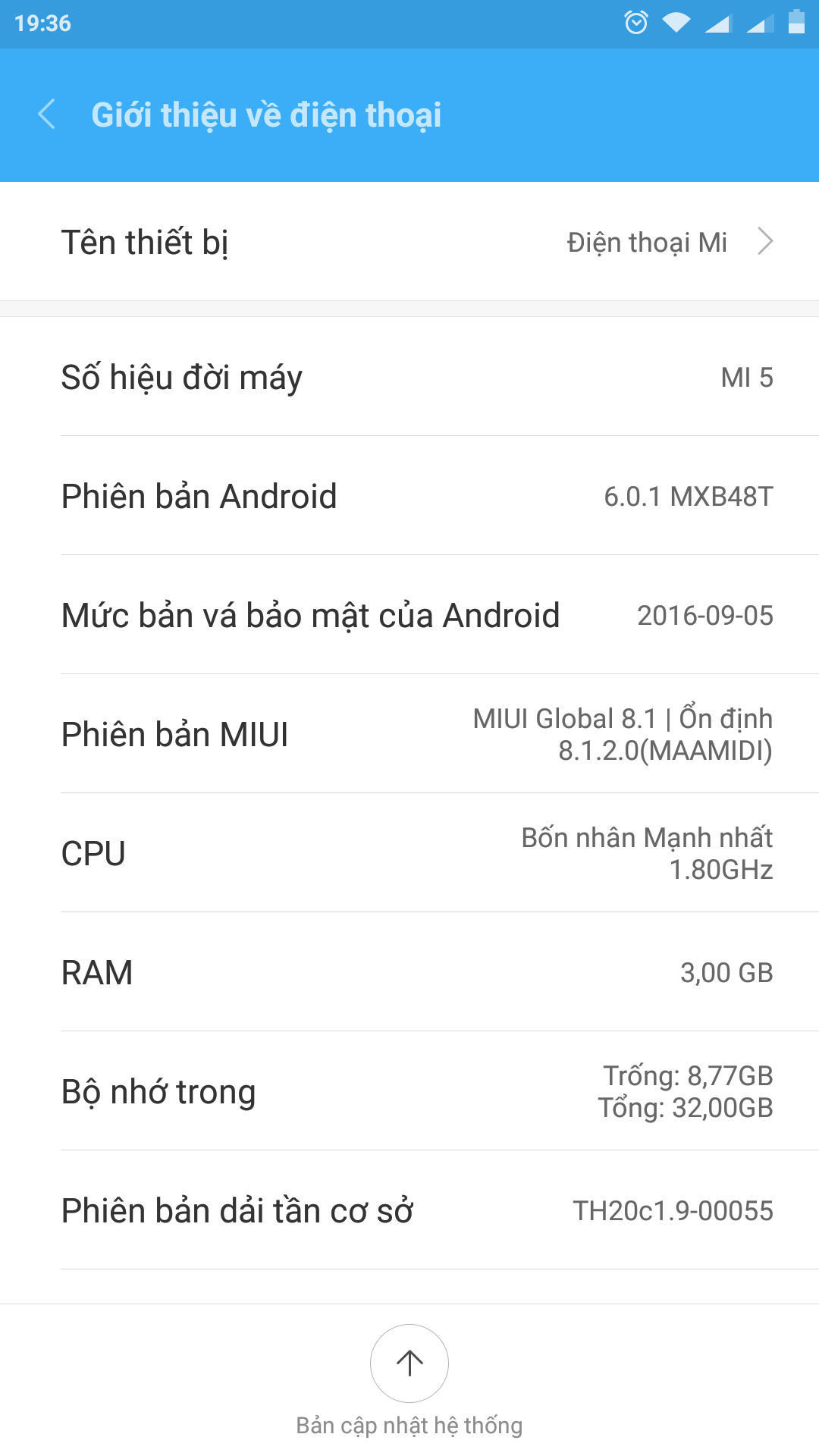819x1456 pixels.
Task: Tap the Phiên bản Android row
Action: click(409, 496)
